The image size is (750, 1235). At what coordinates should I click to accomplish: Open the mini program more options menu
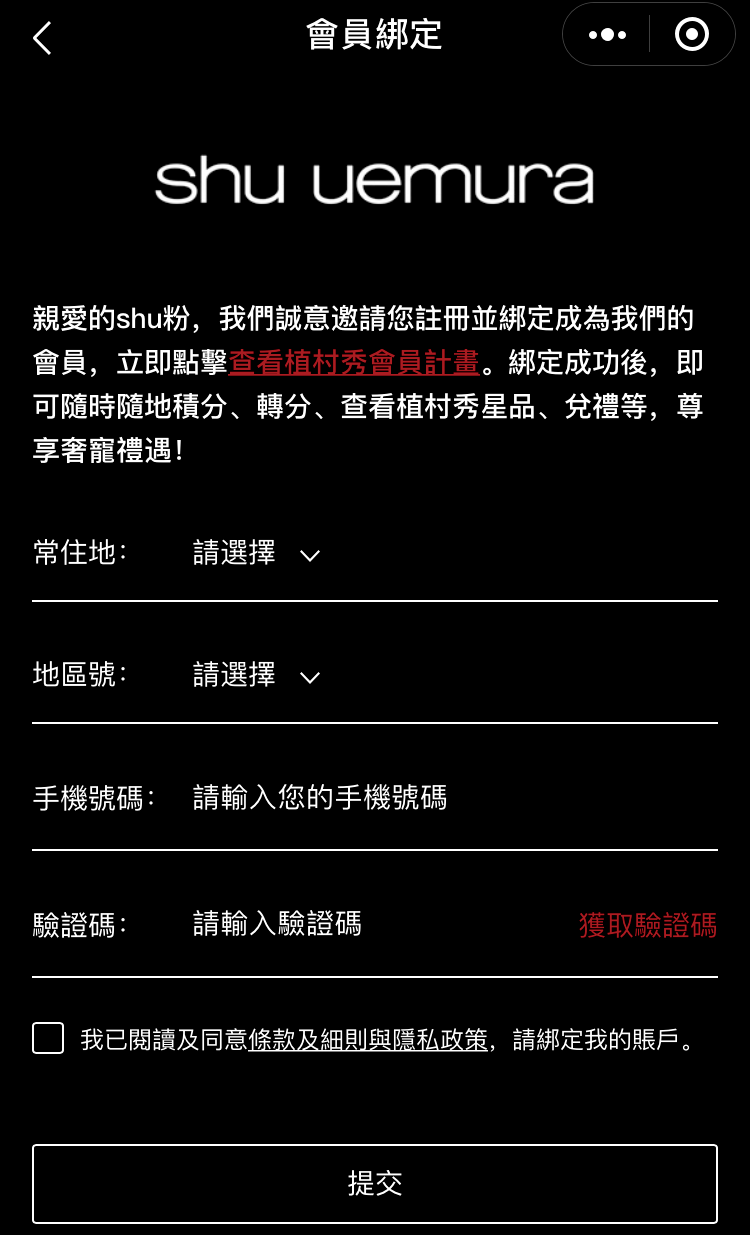pyautogui.click(x=607, y=35)
